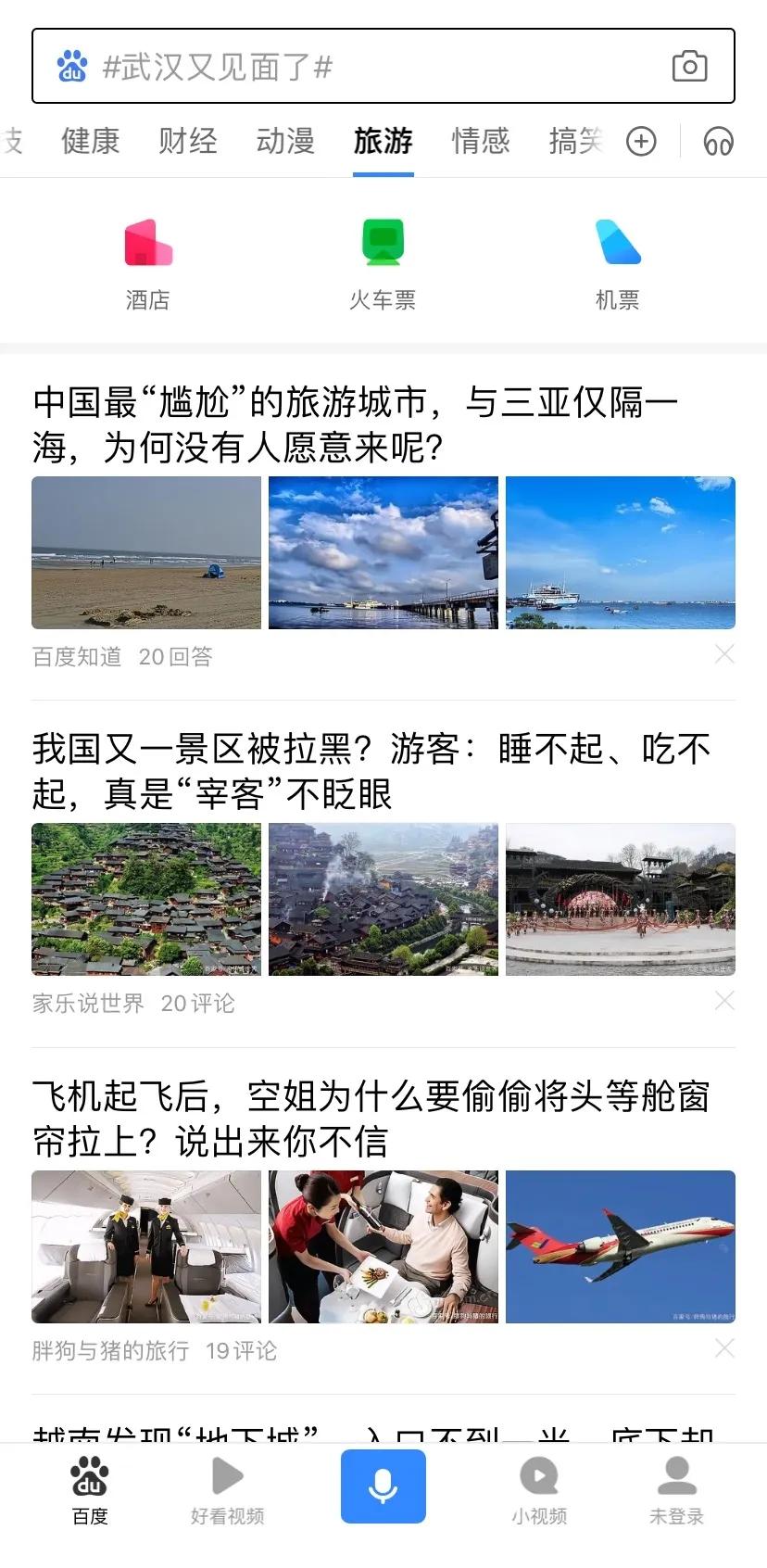
Task: Tap the Baidu logo icon in the search bar
Action: [x=69, y=66]
